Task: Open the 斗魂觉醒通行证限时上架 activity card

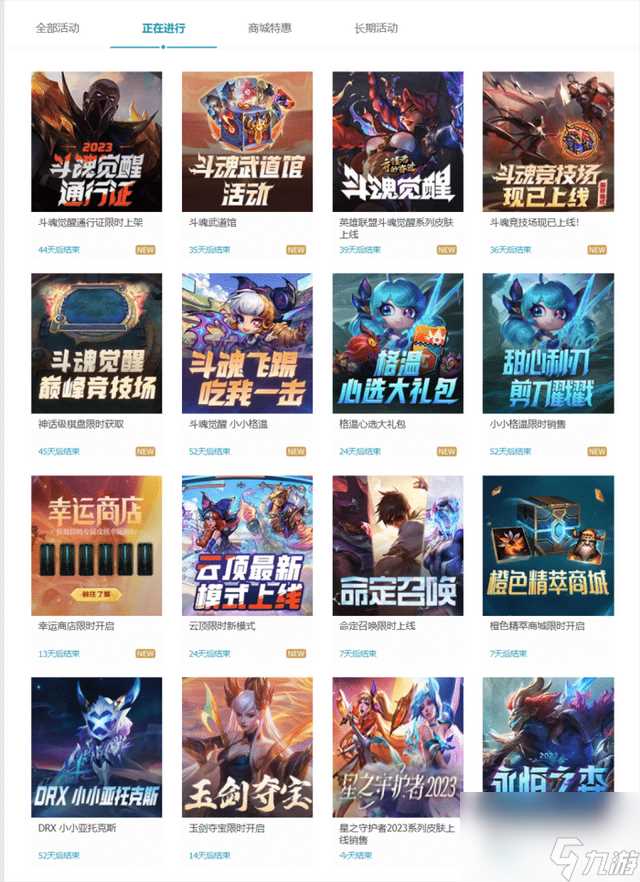Action: 96,141
